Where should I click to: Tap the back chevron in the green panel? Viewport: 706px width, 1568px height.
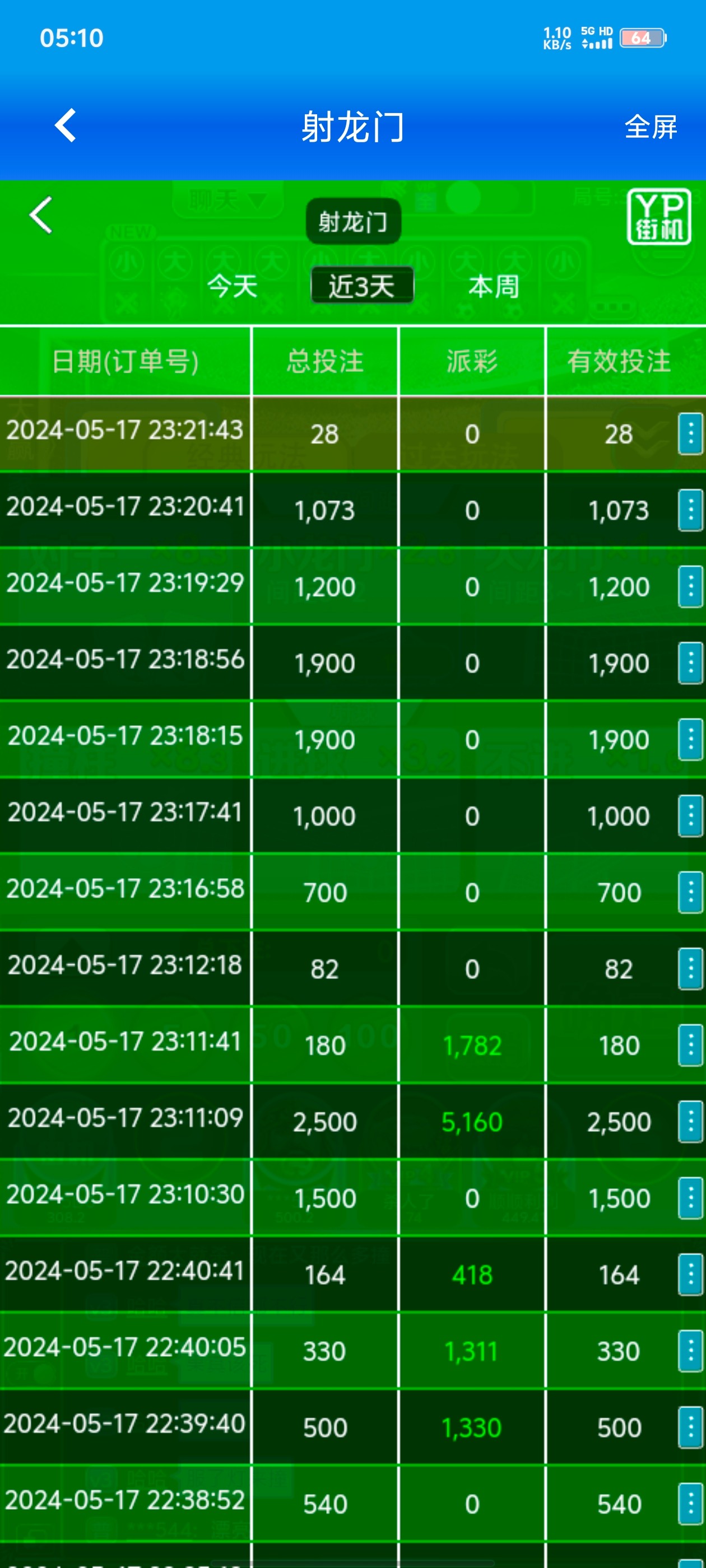point(41,215)
